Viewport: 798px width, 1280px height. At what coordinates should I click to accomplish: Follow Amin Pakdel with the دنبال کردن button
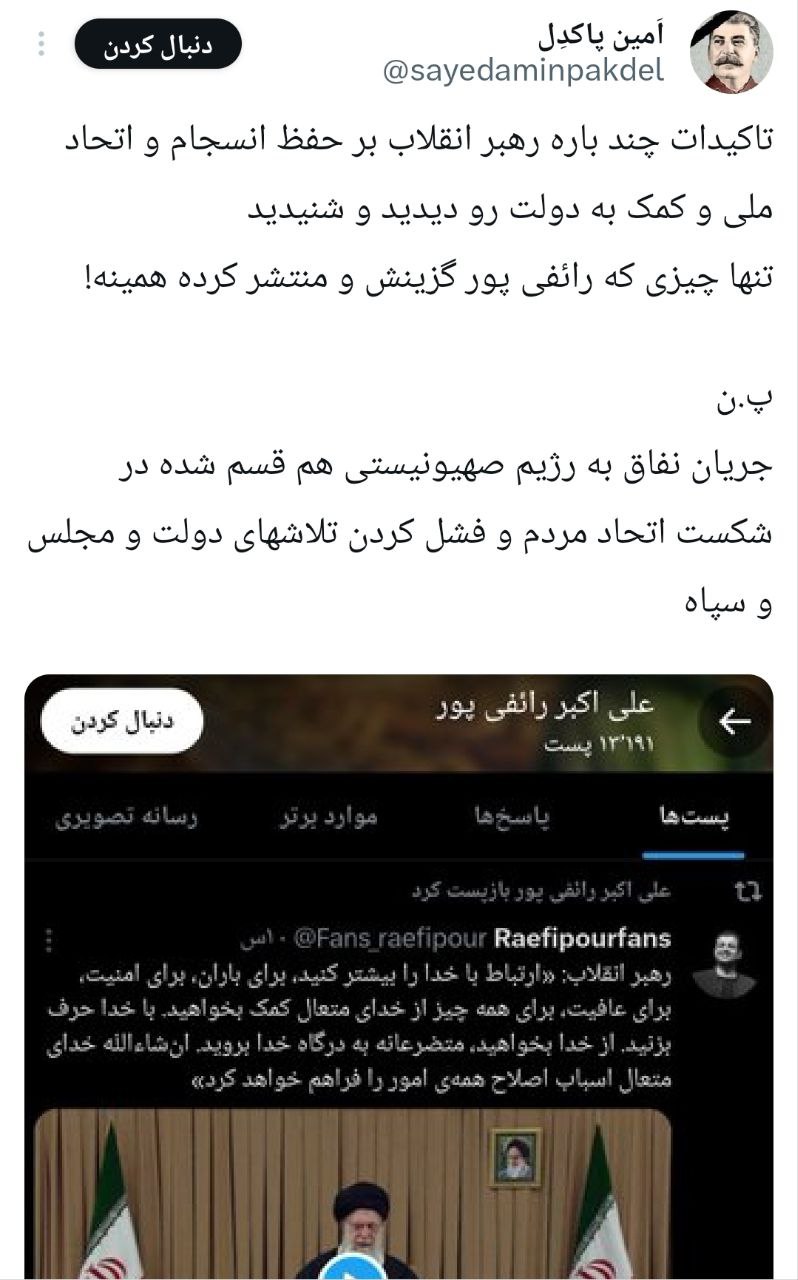point(158,44)
